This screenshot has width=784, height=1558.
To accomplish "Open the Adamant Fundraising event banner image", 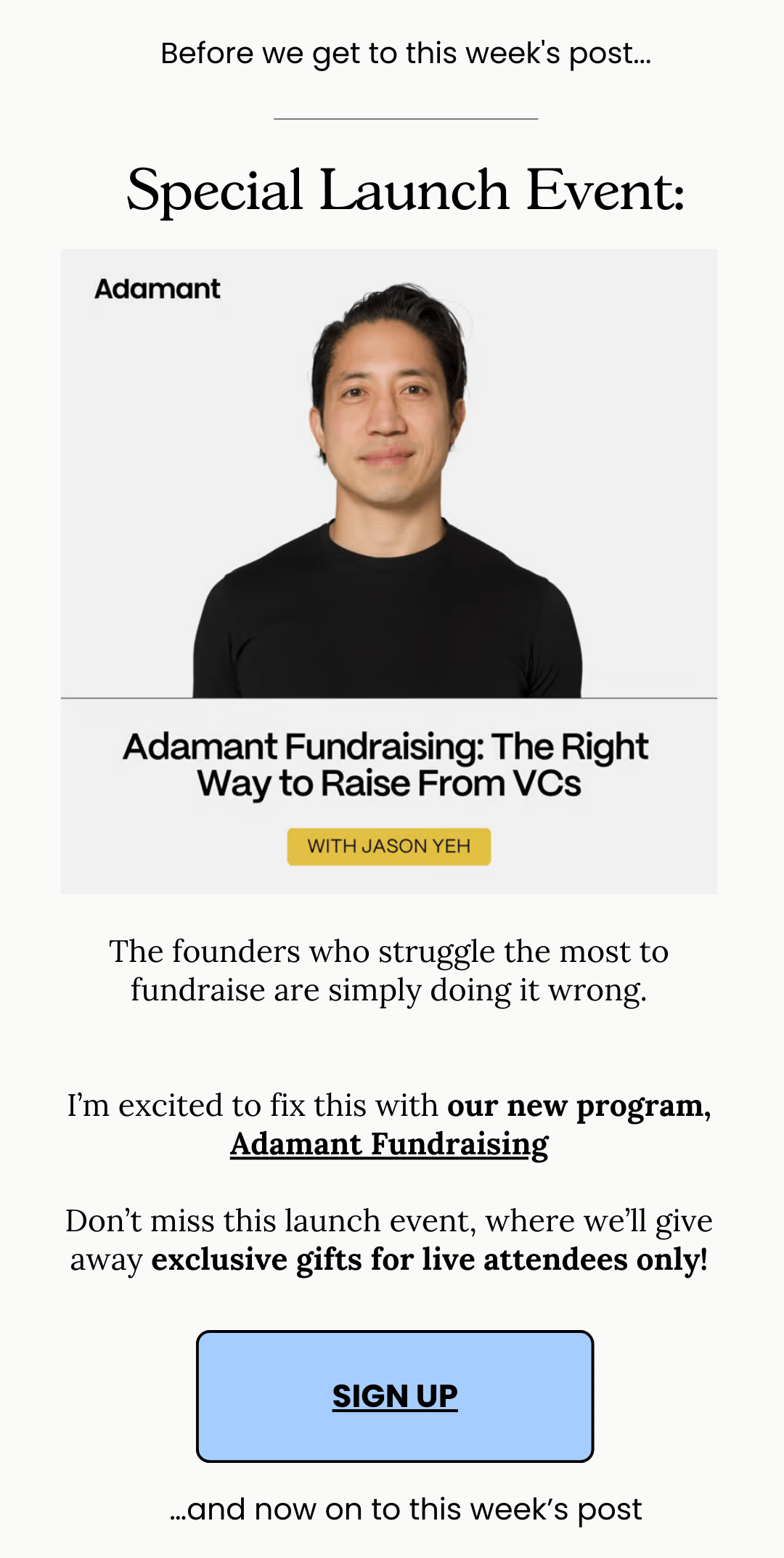I will point(389,571).
